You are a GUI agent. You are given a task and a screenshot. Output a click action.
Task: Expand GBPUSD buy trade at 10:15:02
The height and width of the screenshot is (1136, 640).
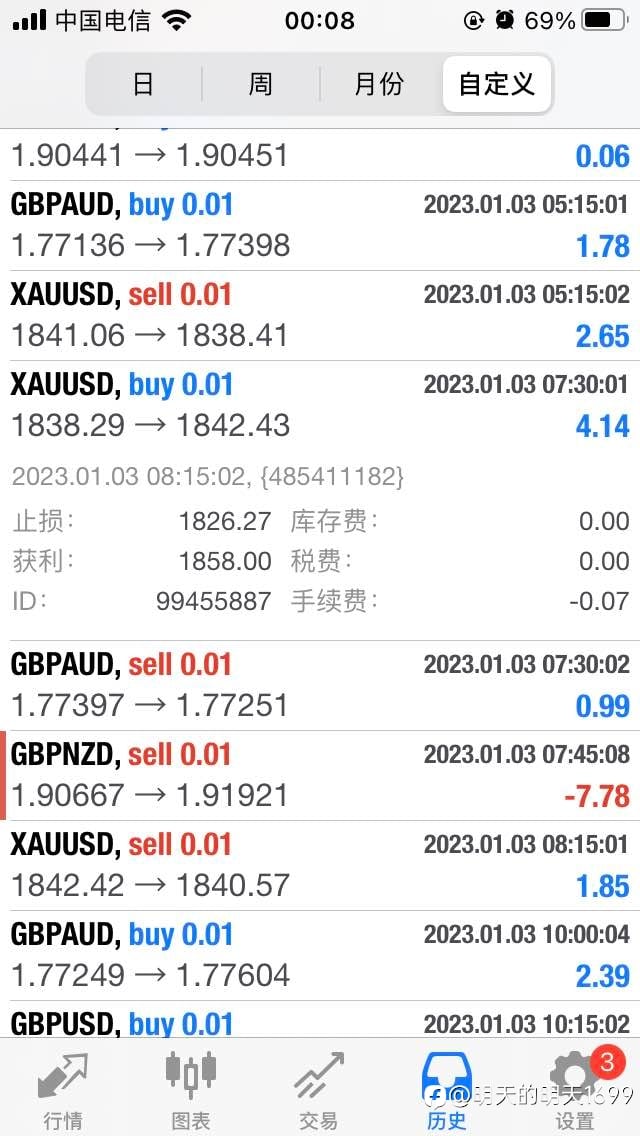[x=320, y=1020]
